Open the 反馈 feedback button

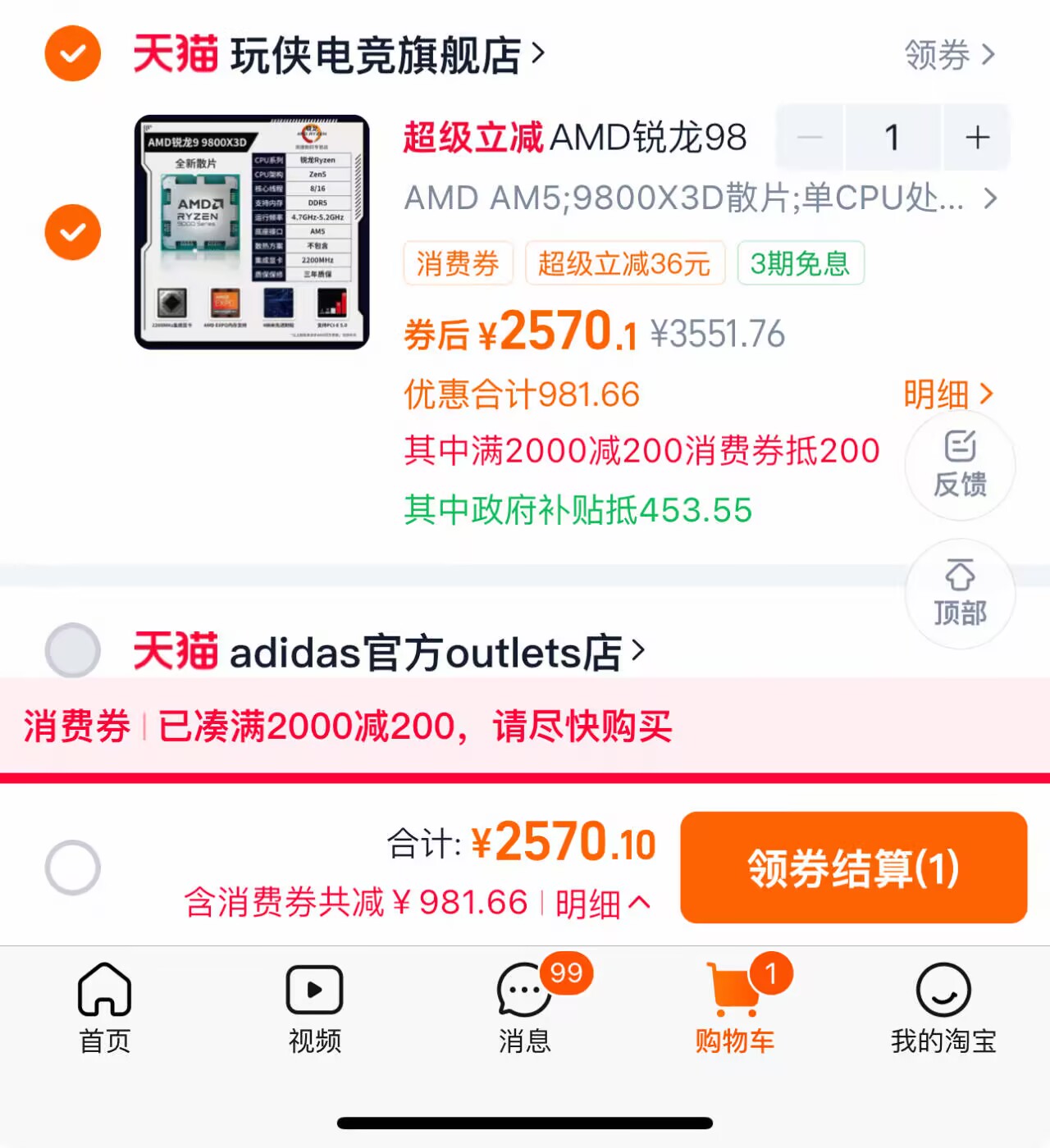960,465
